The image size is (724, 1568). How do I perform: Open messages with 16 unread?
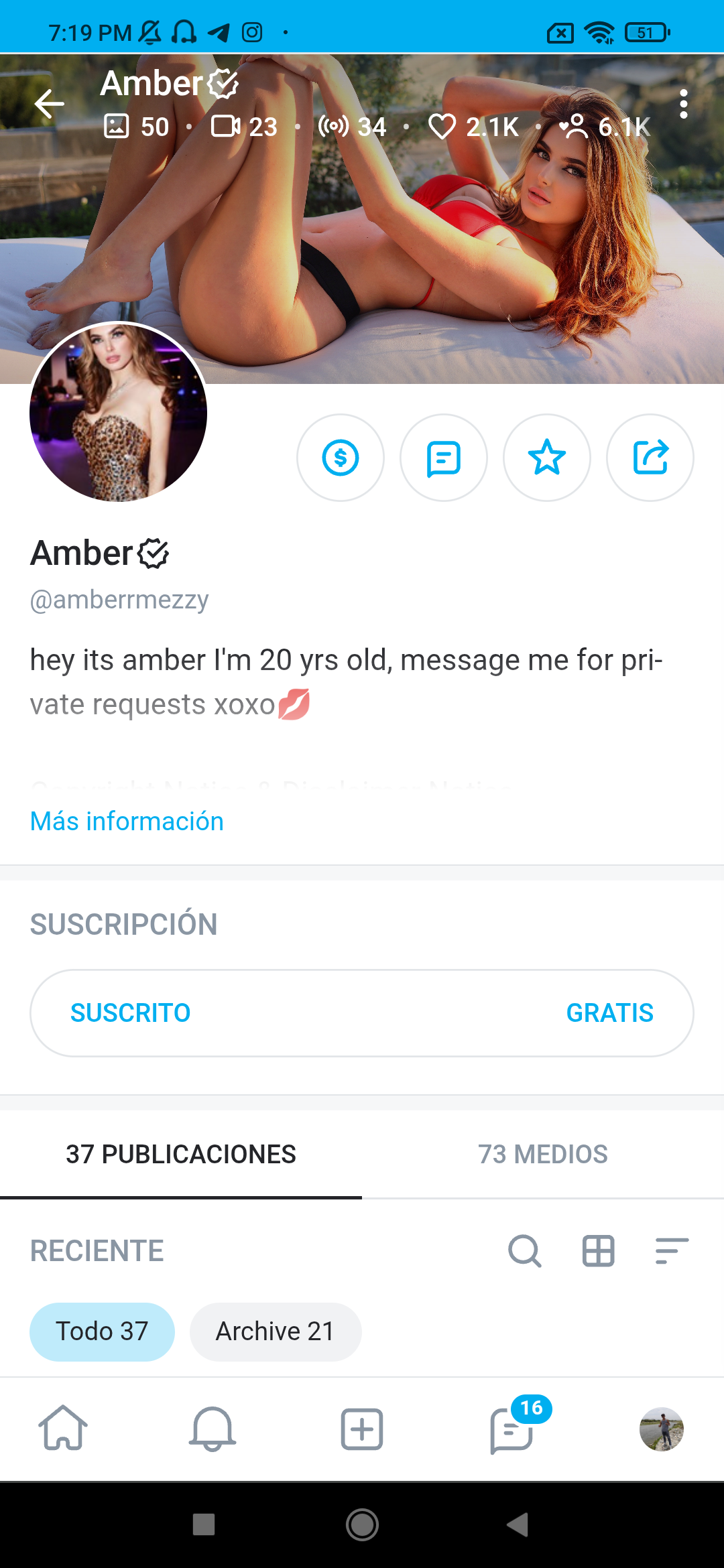point(512,1429)
